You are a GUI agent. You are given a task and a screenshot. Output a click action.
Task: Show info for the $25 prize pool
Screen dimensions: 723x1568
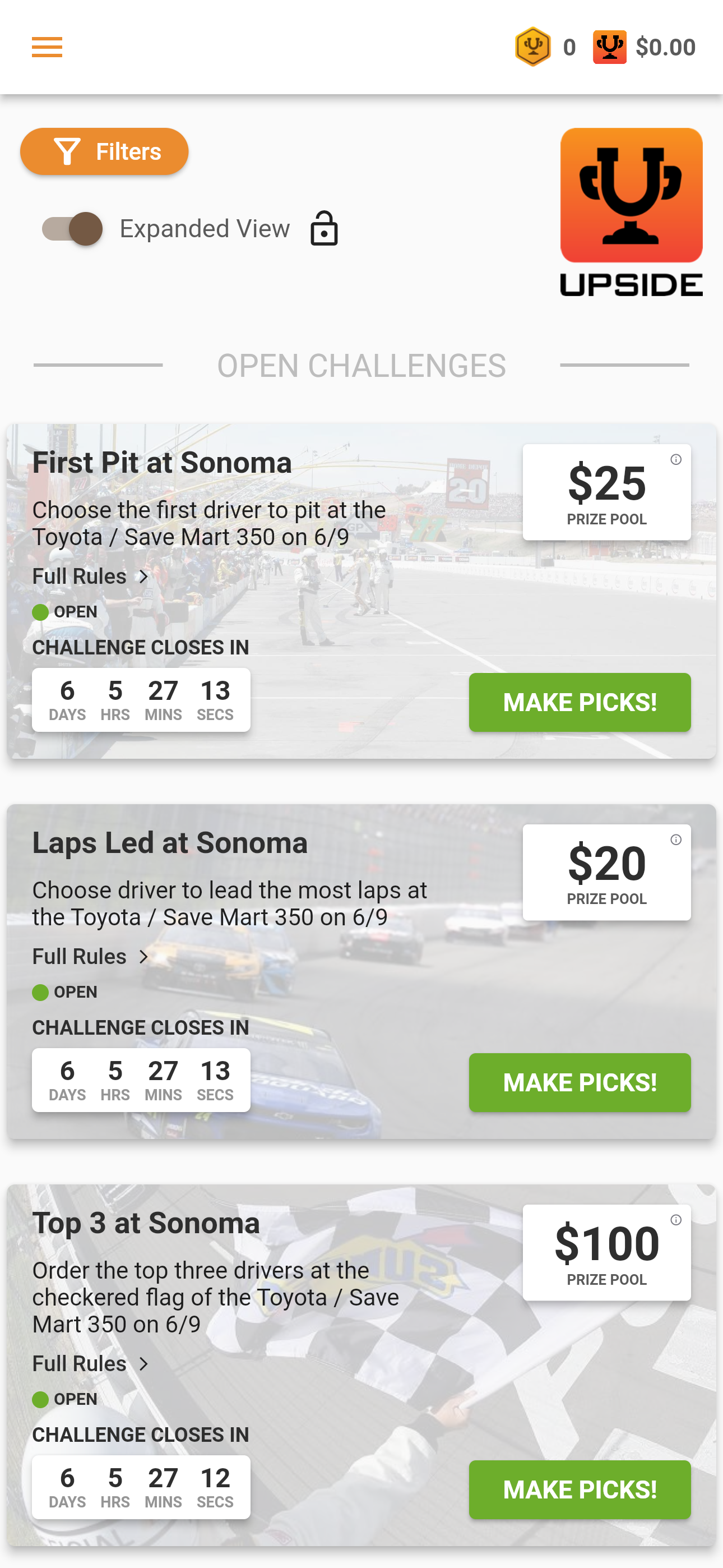click(x=675, y=459)
